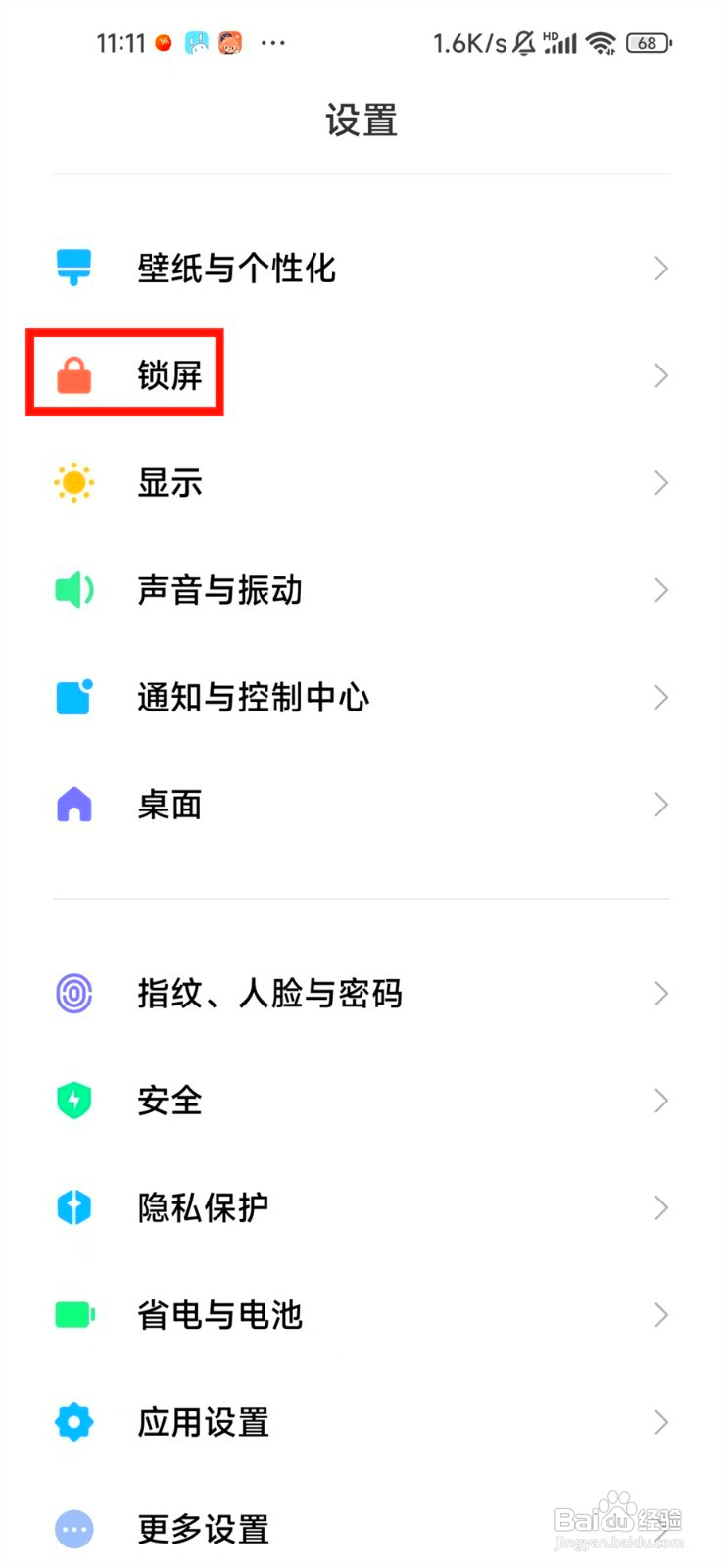Open the 锁屏 settings row
723x1568 pixels.
(361, 374)
